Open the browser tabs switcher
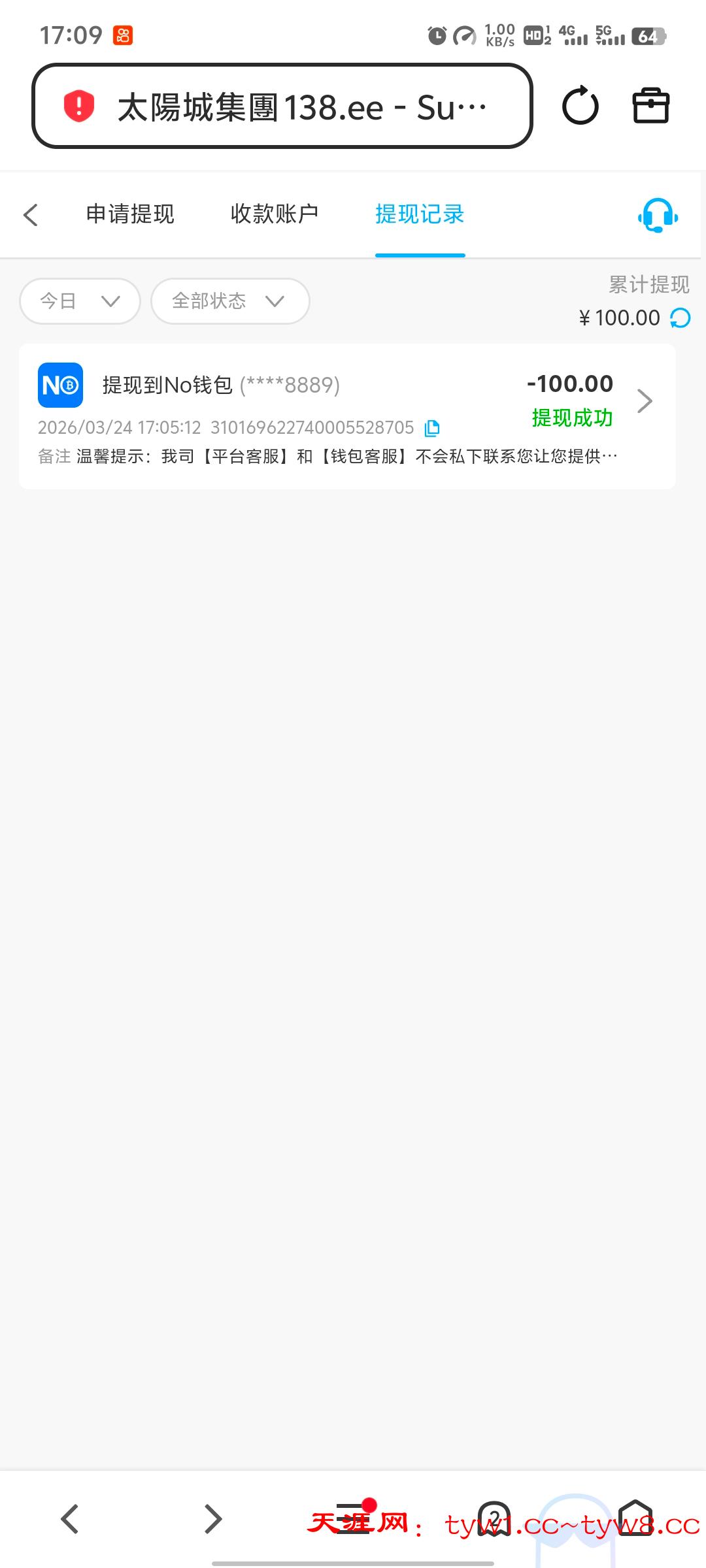This screenshot has height=1568, width=706. click(x=494, y=1518)
